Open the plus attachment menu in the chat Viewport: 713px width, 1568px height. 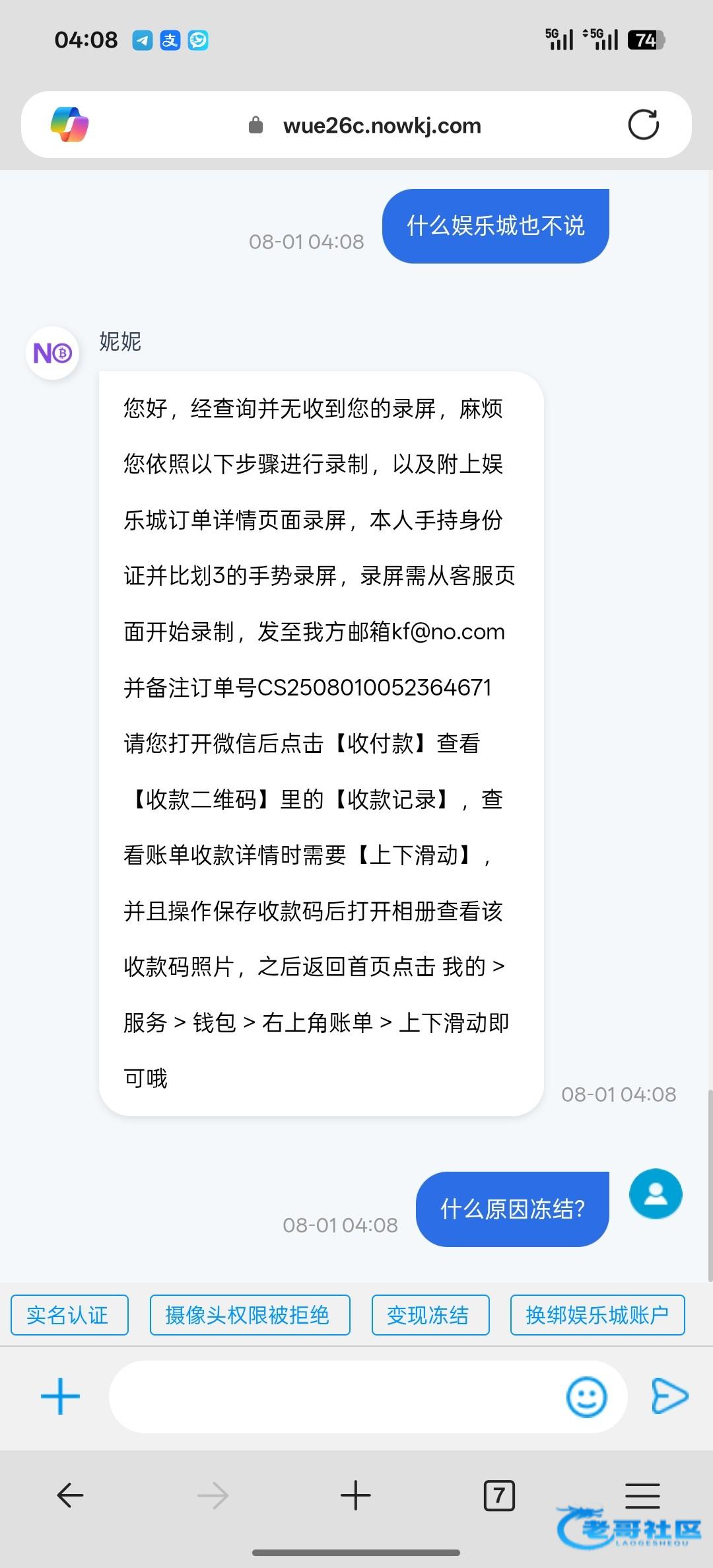(x=60, y=1396)
